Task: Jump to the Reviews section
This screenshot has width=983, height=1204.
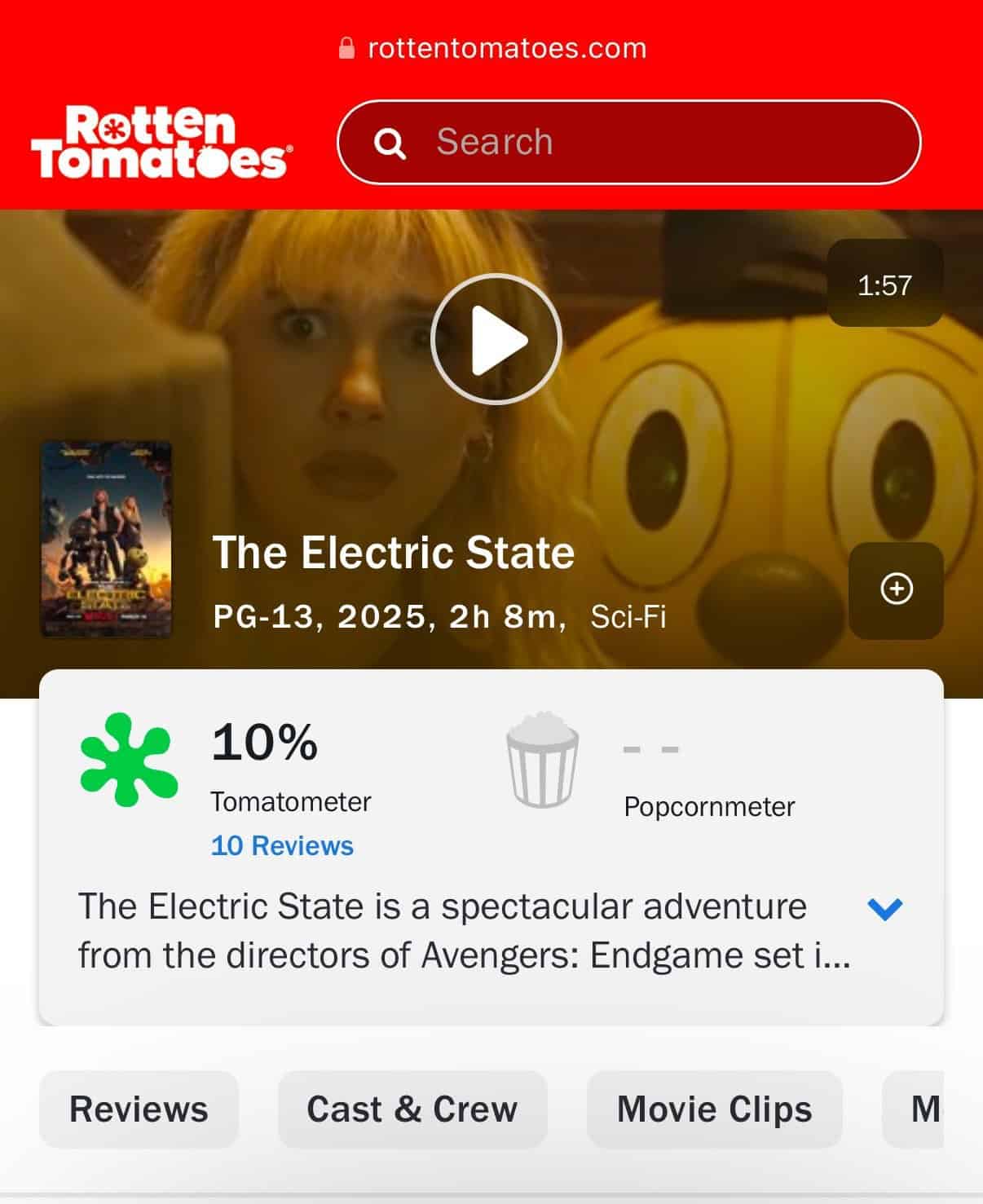Action: point(139,1109)
